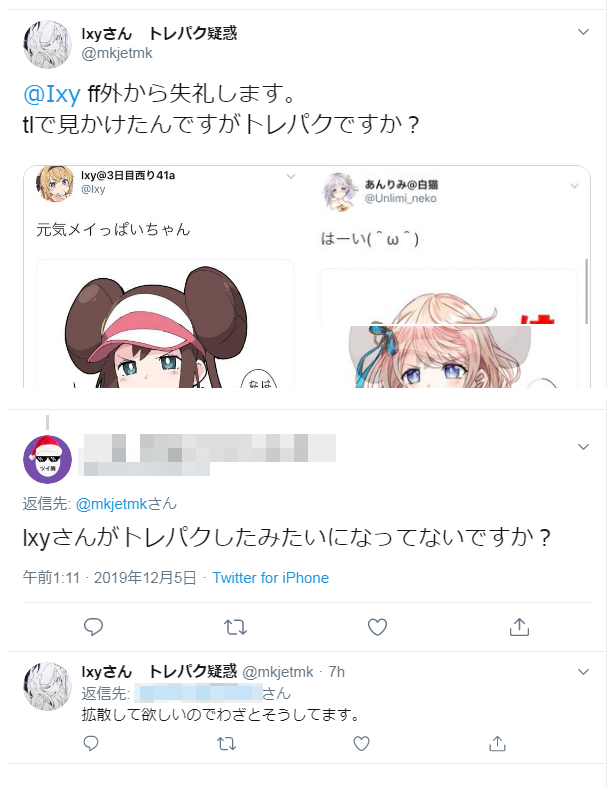Screen dimensions: 616x800
Task: Share the 拡散して欲しい reply
Action: (x=497, y=743)
